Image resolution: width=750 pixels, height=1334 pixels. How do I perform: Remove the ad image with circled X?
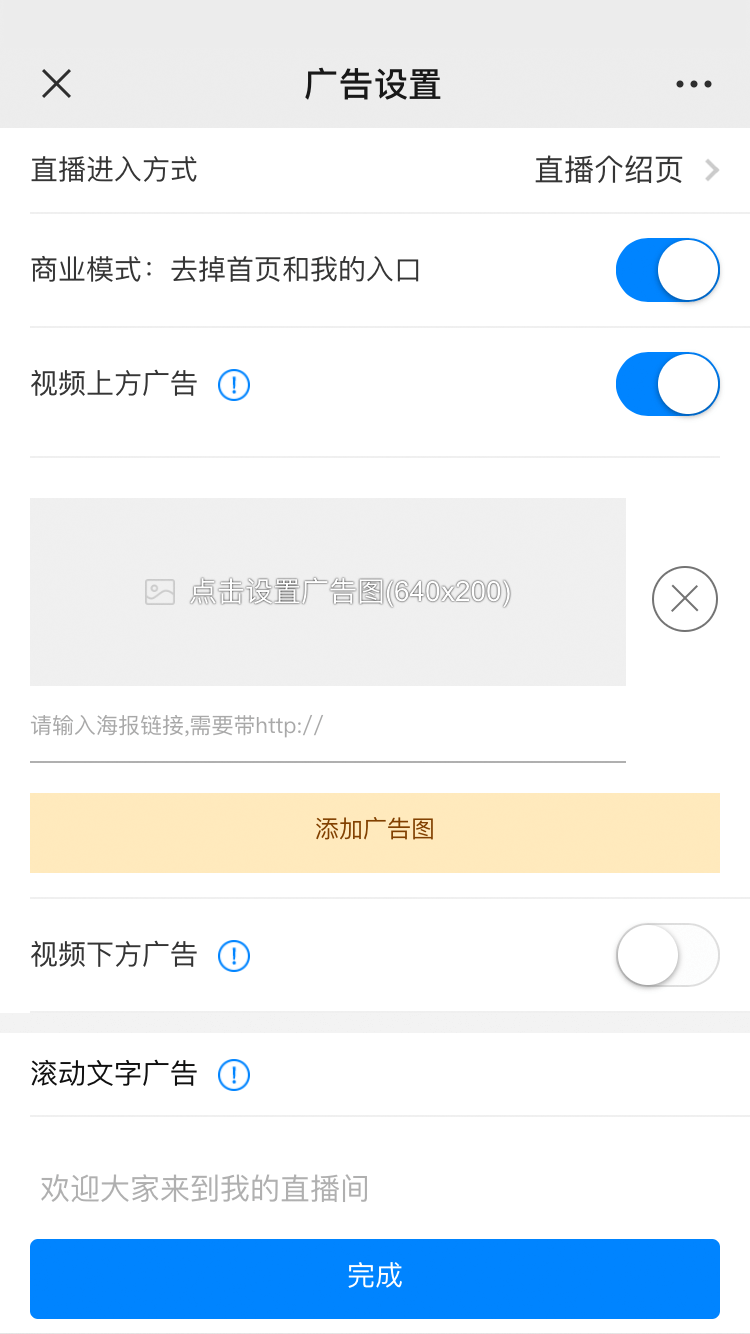click(685, 599)
